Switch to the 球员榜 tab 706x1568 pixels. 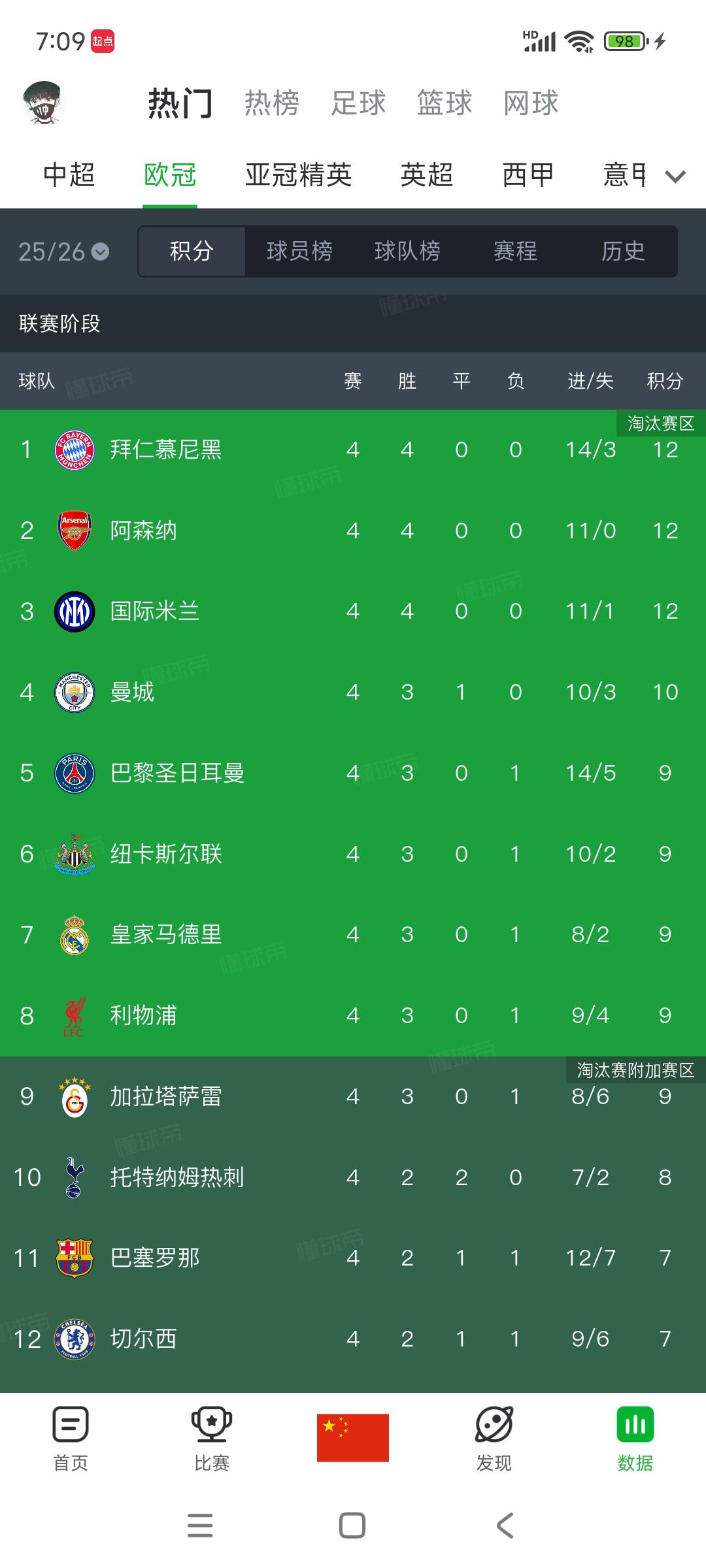(x=299, y=252)
